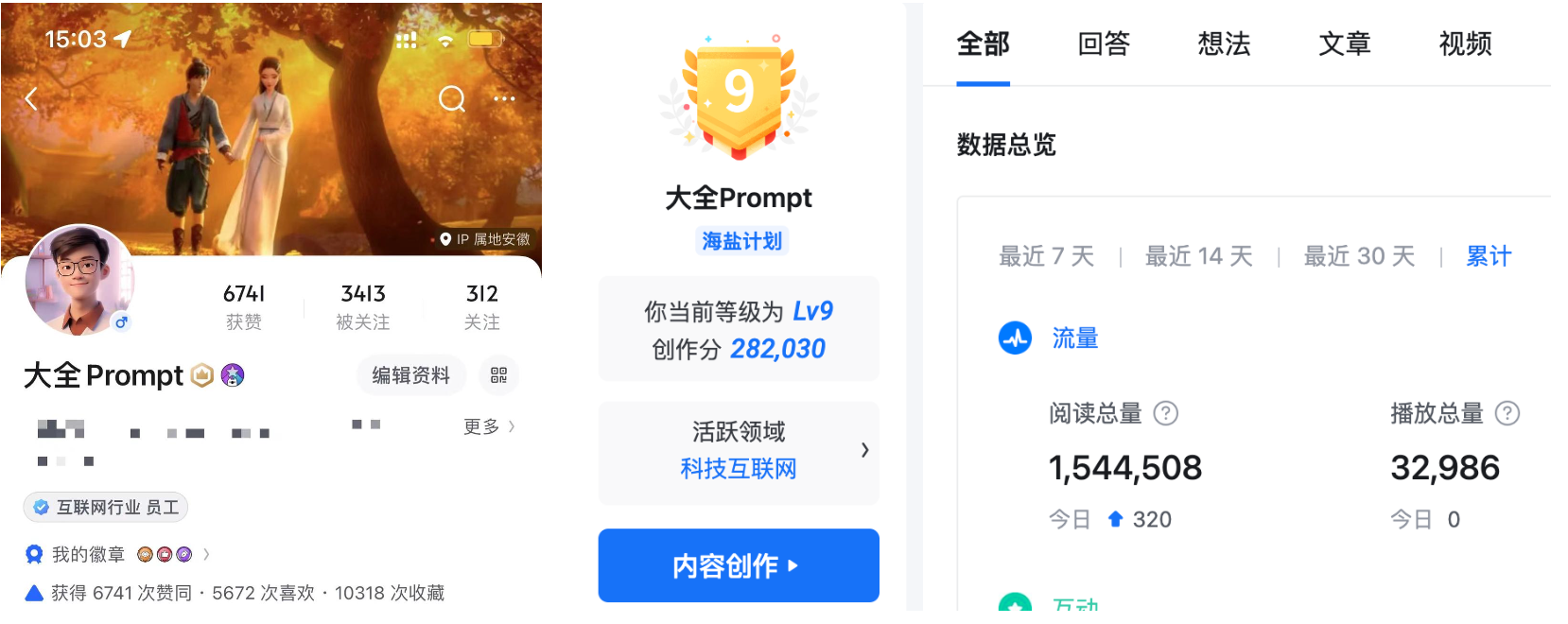The height and width of the screenshot is (624, 1568).
Task: Expand 更多 profile details
Action: [x=489, y=426]
